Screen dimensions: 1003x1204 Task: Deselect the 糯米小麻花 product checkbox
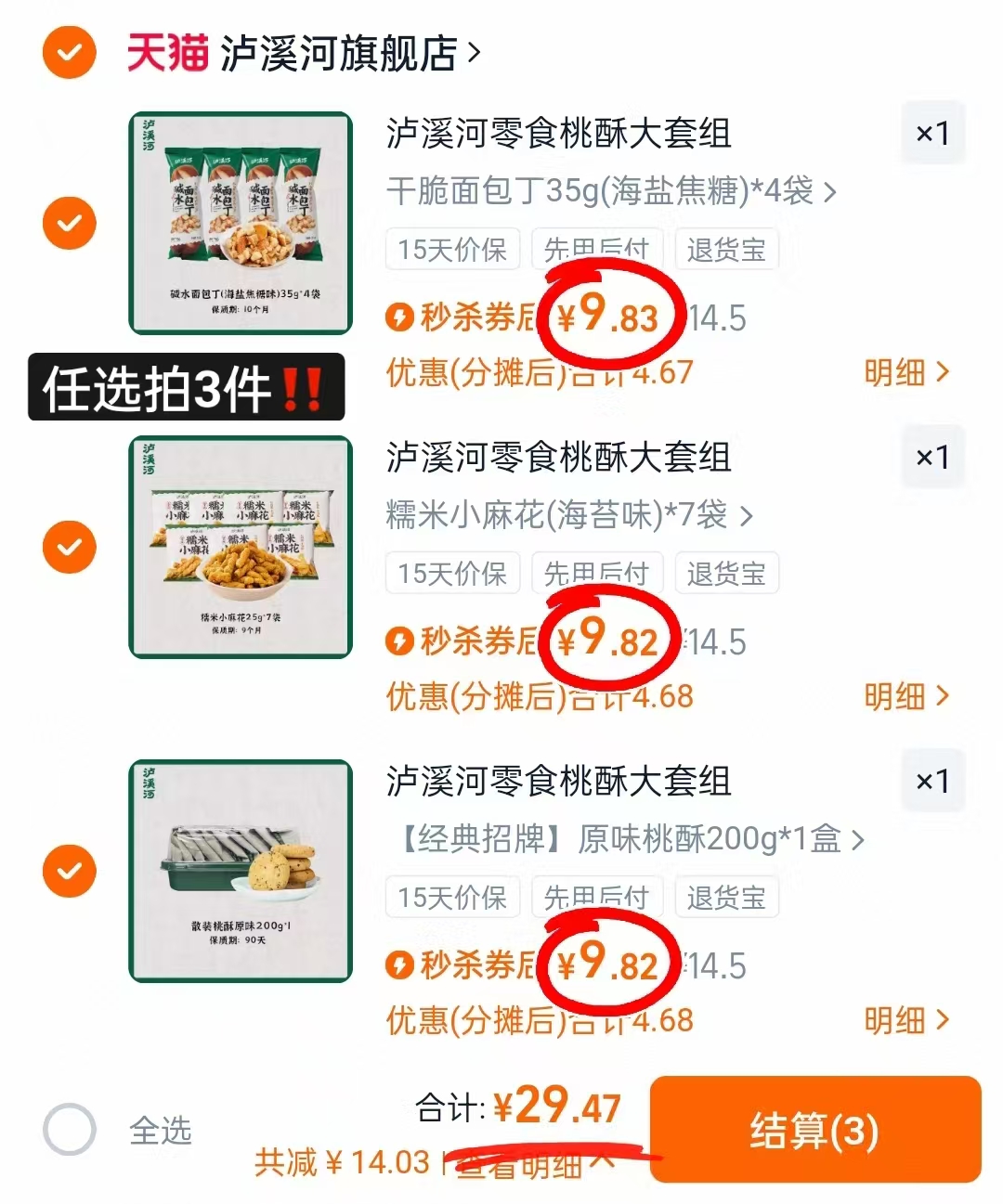pos(69,547)
